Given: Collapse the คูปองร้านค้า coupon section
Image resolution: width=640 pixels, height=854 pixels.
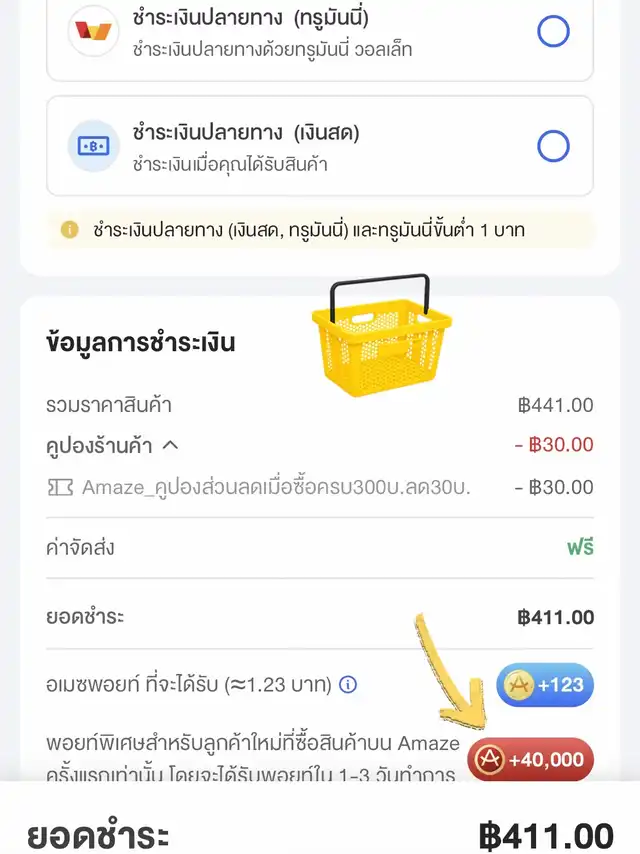Looking at the screenshot, I should click(170, 446).
